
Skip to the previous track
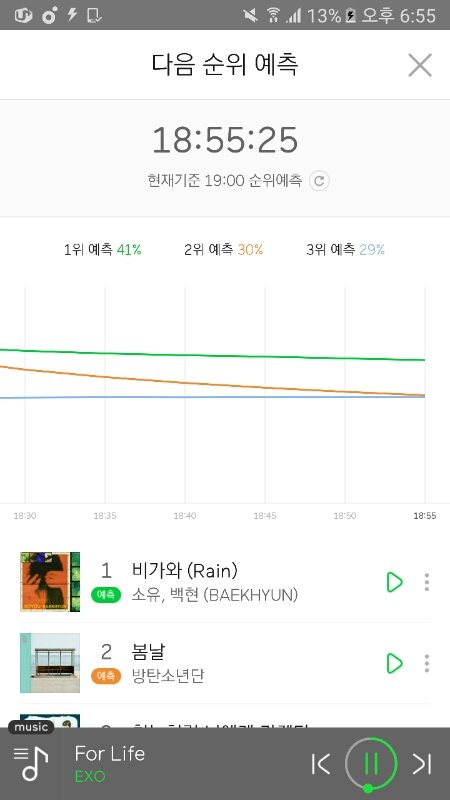click(x=321, y=764)
